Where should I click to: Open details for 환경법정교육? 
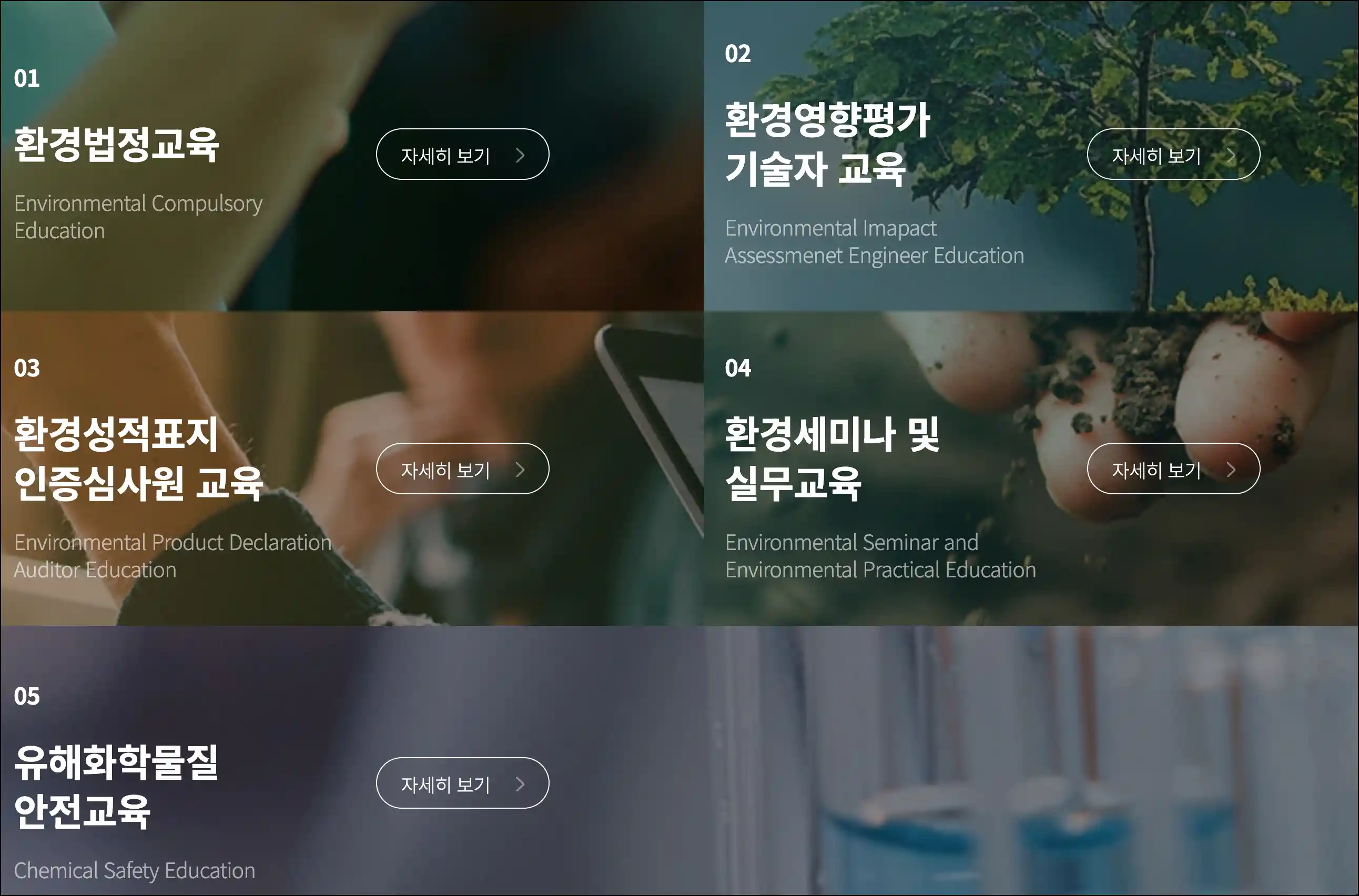coord(462,154)
